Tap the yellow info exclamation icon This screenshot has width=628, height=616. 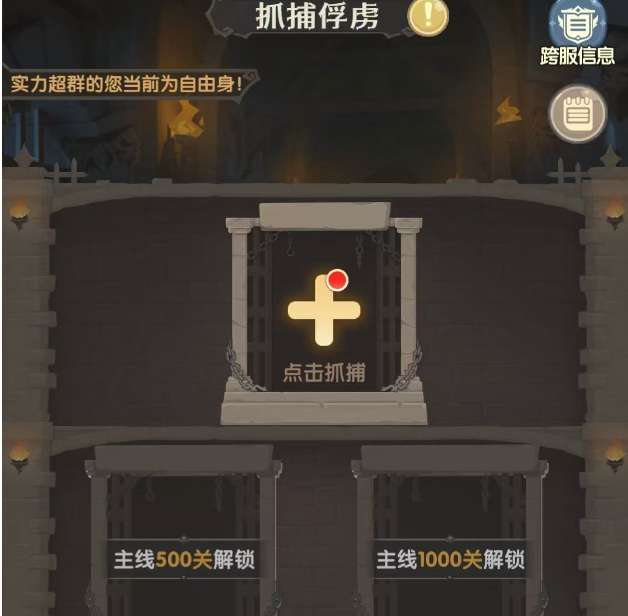[x=428, y=16]
